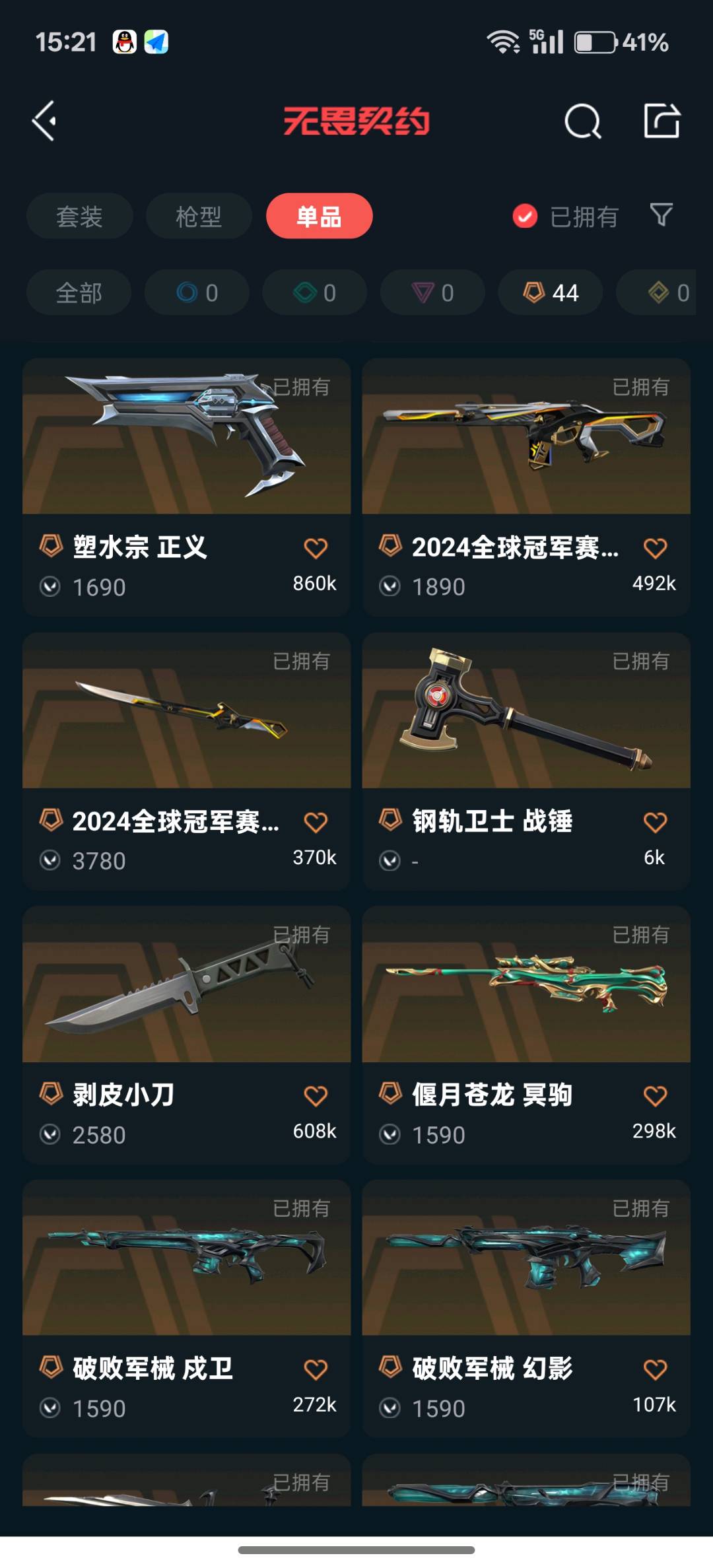Filter by the purple triangle tier chip

(x=432, y=292)
